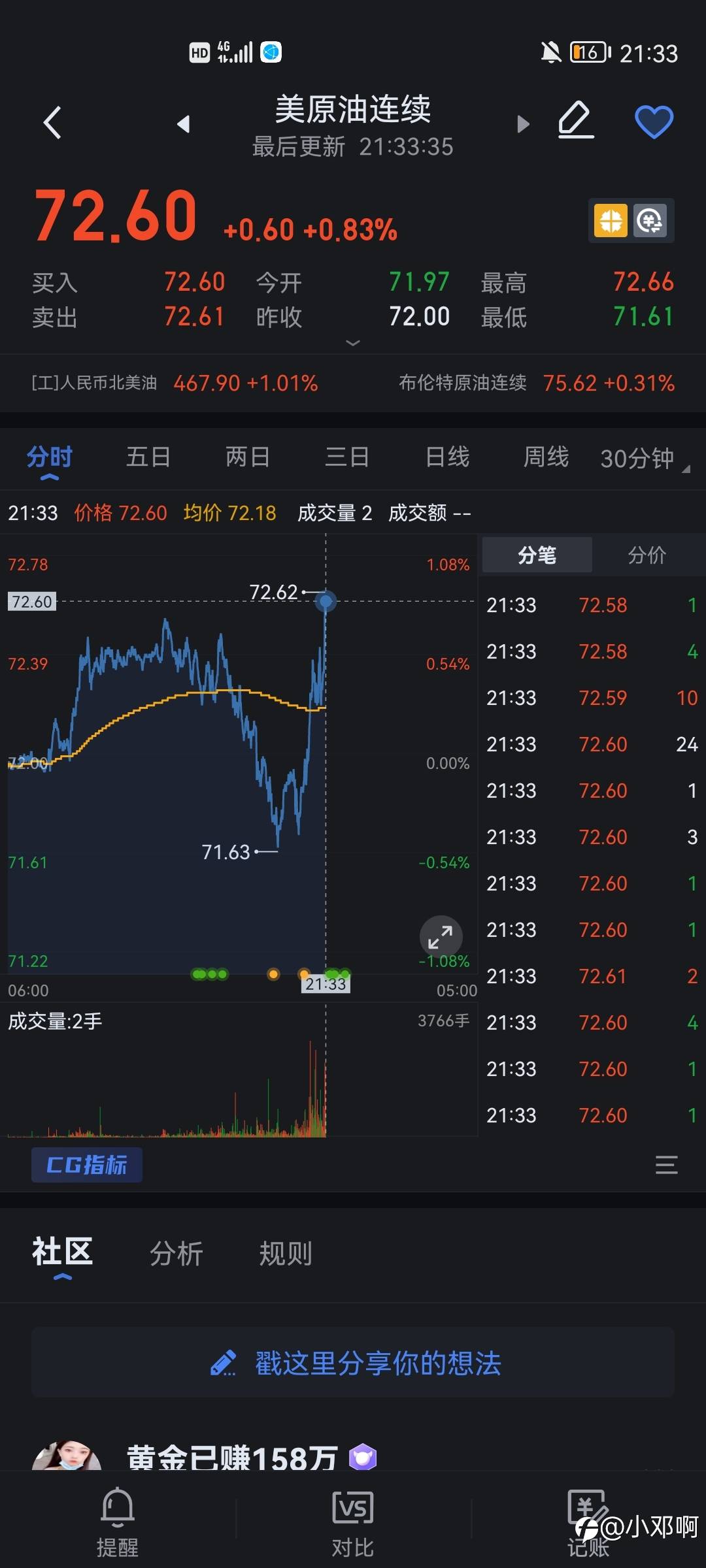Open the edit pencil icon
The height and width of the screenshot is (1568, 706).
[x=576, y=120]
